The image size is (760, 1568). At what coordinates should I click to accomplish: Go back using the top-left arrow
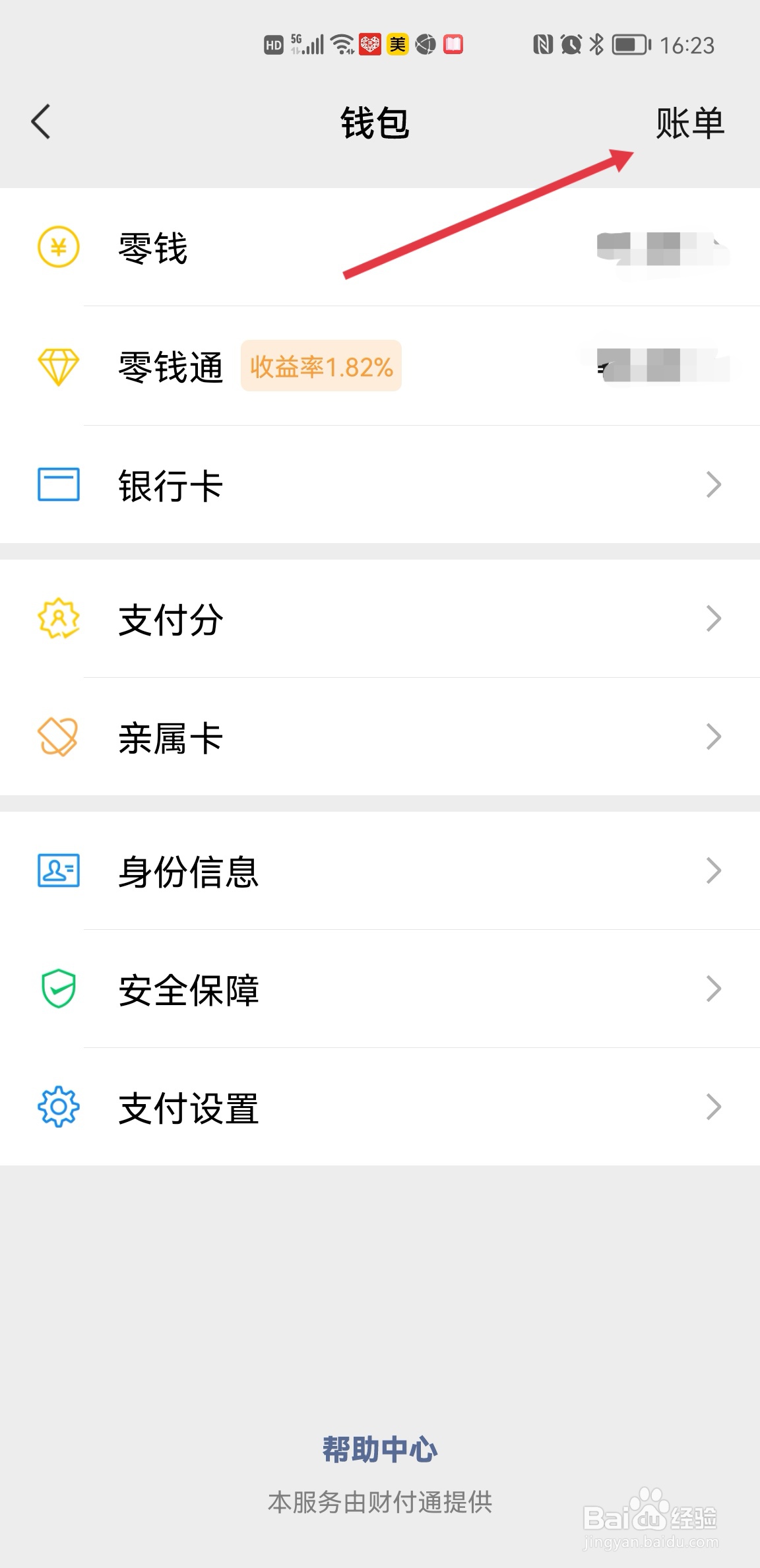(x=41, y=122)
